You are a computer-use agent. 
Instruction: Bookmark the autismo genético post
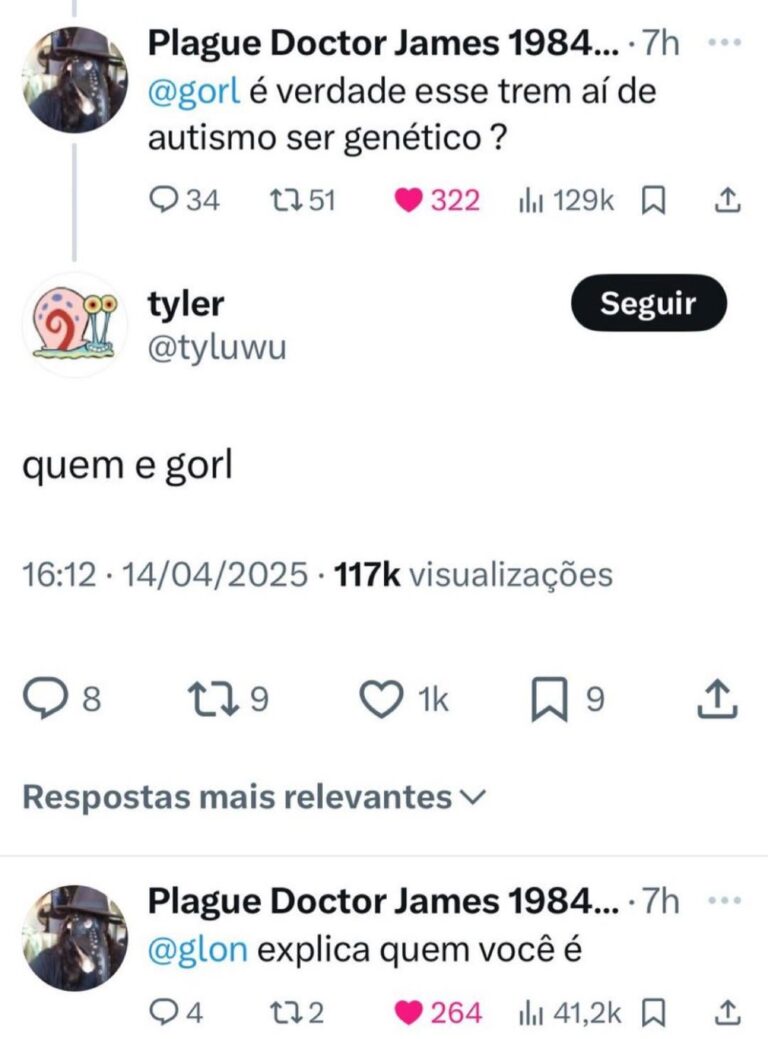(x=653, y=201)
